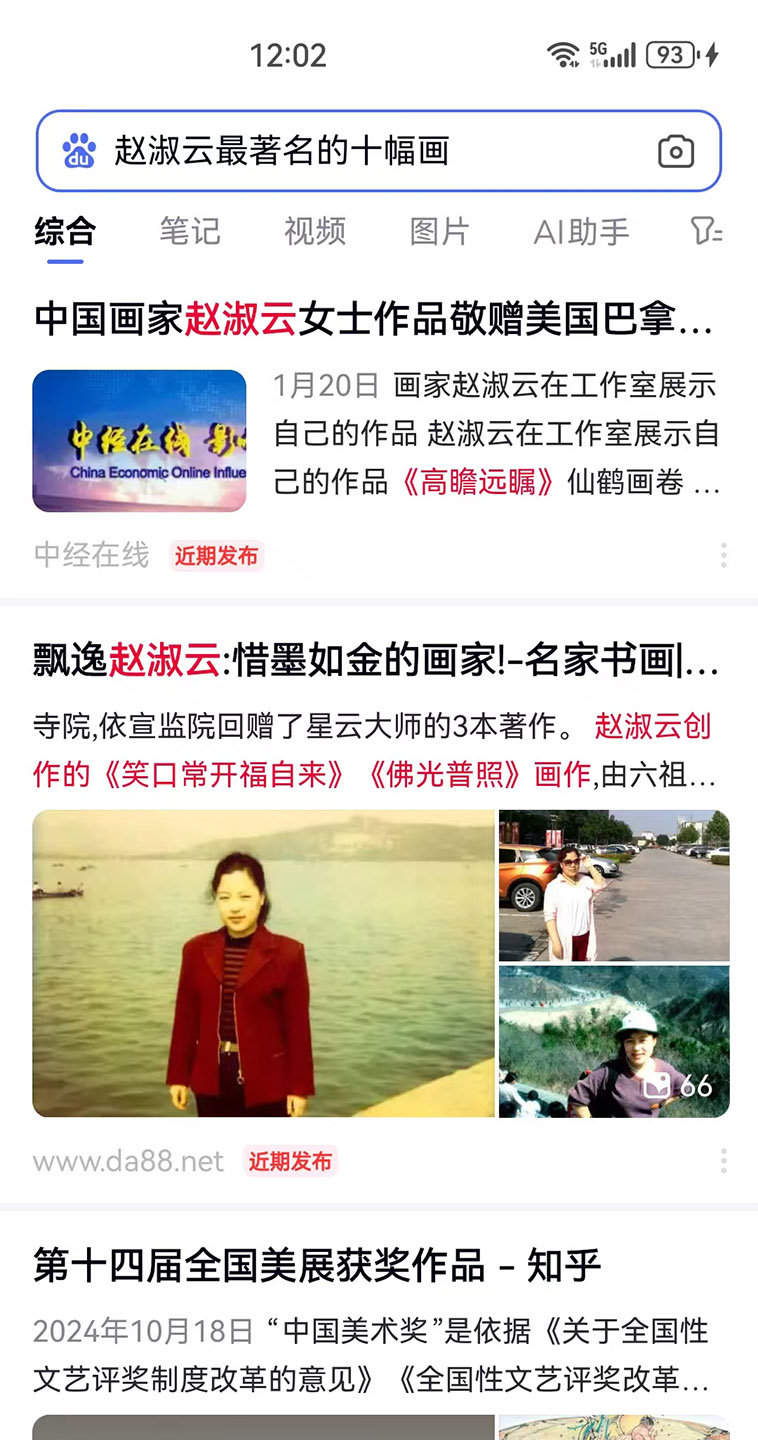758x1440 pixels.
Task: Open the gallery of 66 photos
Action: 614,1041
